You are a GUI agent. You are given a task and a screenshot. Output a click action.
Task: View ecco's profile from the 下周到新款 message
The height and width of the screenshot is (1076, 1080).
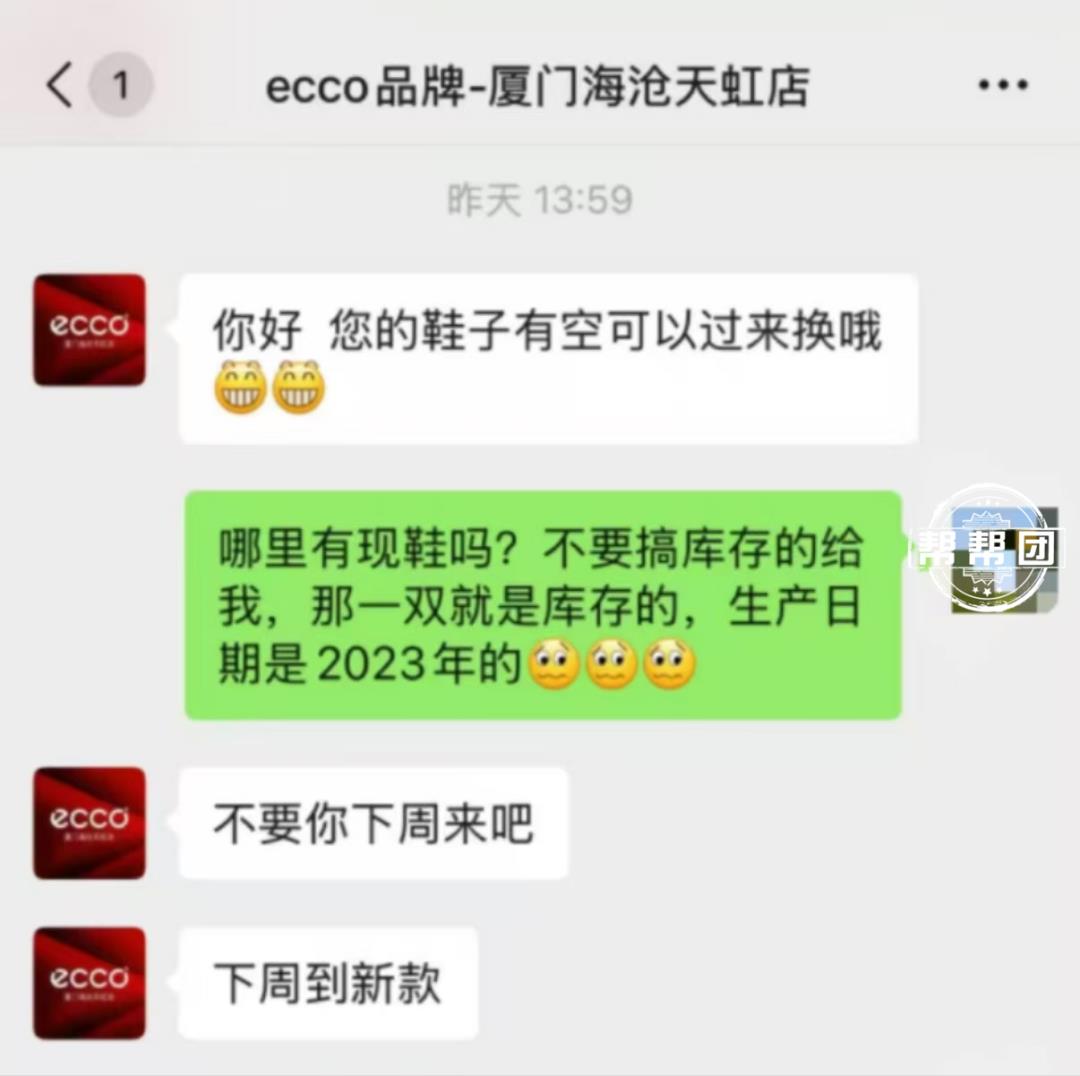[89, 983]
